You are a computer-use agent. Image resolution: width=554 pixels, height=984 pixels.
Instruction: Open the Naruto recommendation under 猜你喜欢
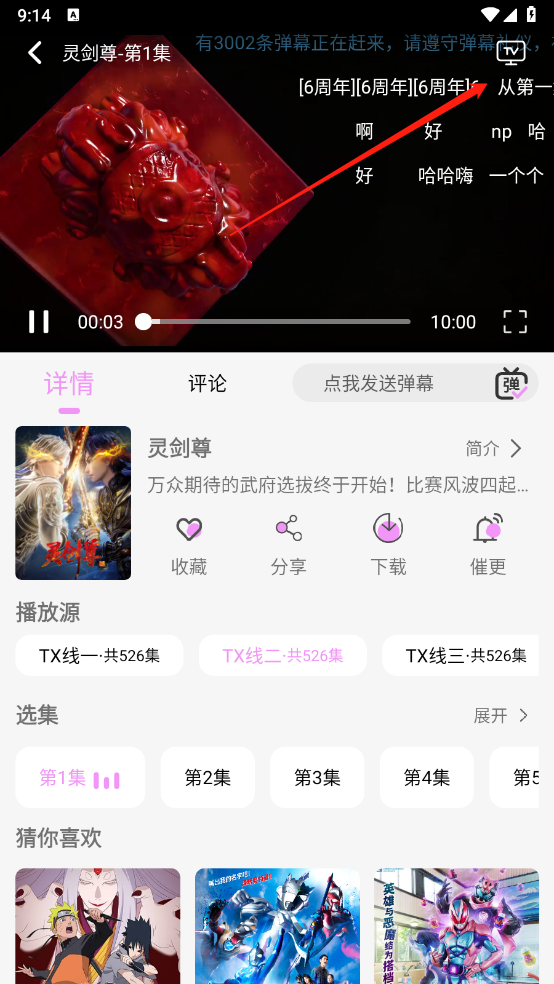98,926
